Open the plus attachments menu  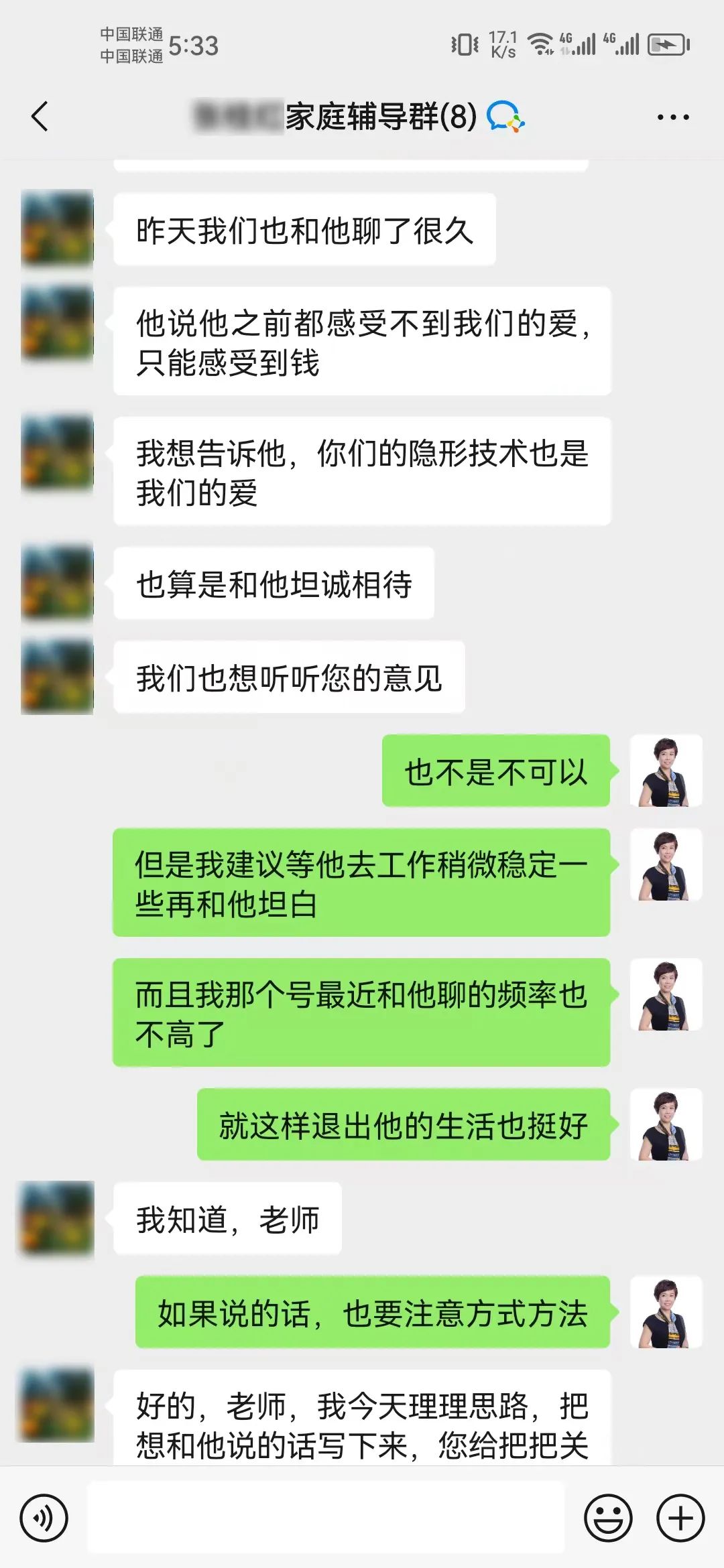pyautogui.click(x=680, y=1518)
